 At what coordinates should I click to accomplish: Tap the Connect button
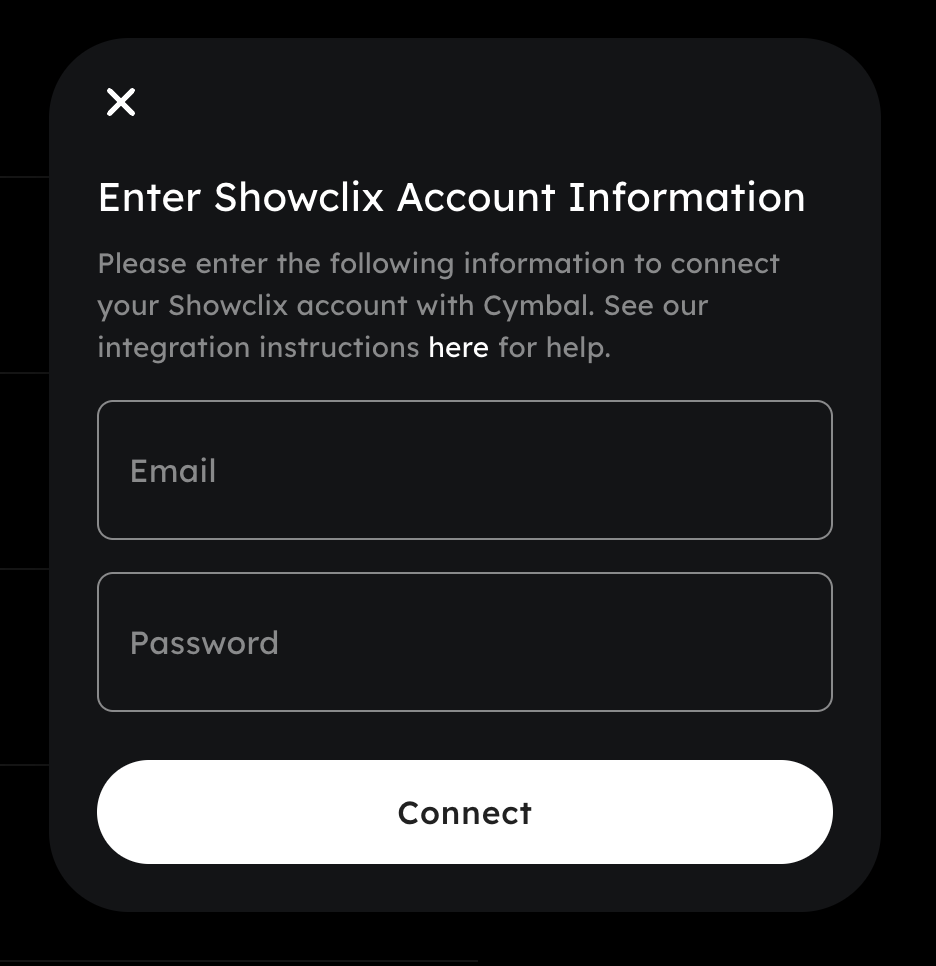pyautogui.click(x=464, y=812)
